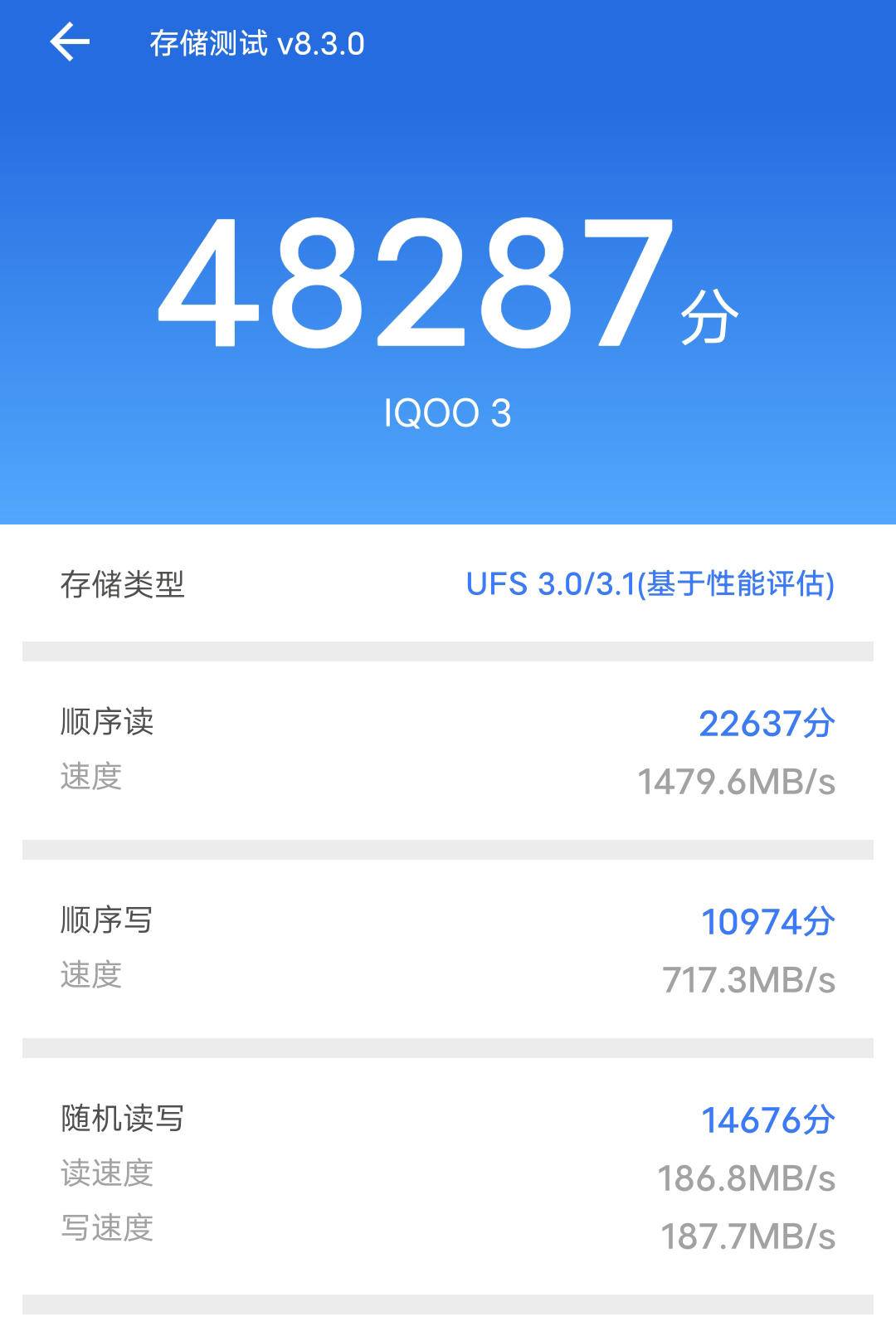Click the 随机读写 section label
896x1317 pixels.
pos(124,1118)
